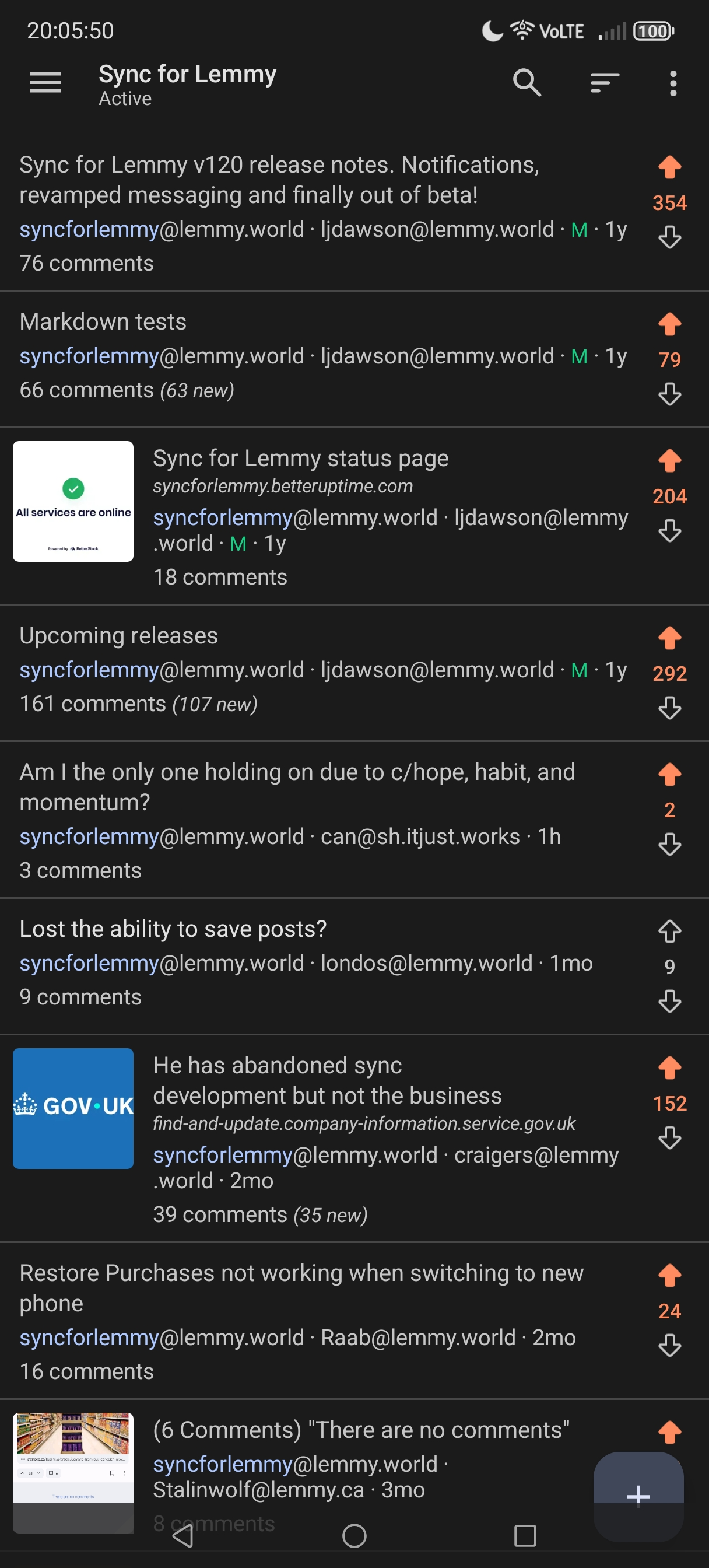
Task: Open the Upcoming releases post
Action: (119, 635)
